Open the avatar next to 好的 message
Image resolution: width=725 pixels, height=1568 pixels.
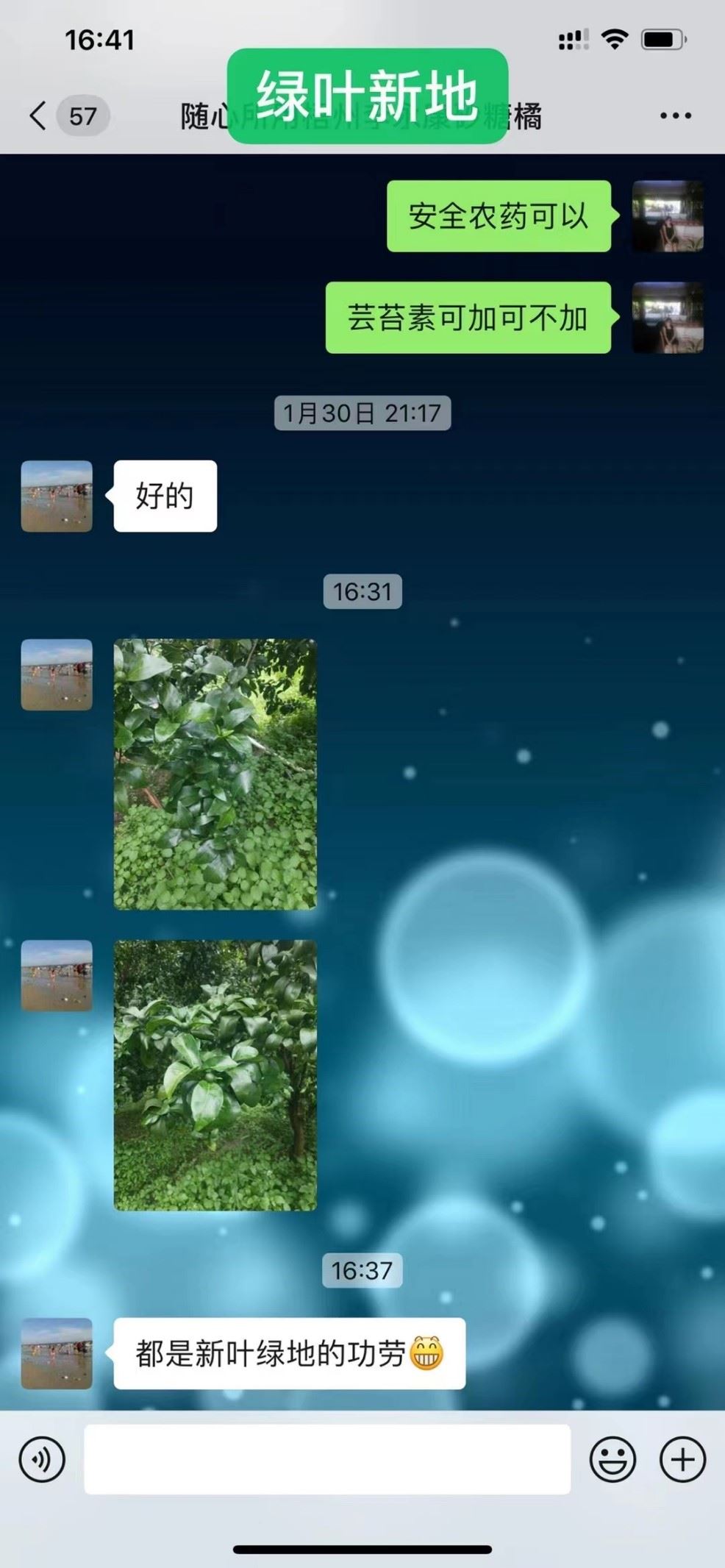tap(57, 496)
